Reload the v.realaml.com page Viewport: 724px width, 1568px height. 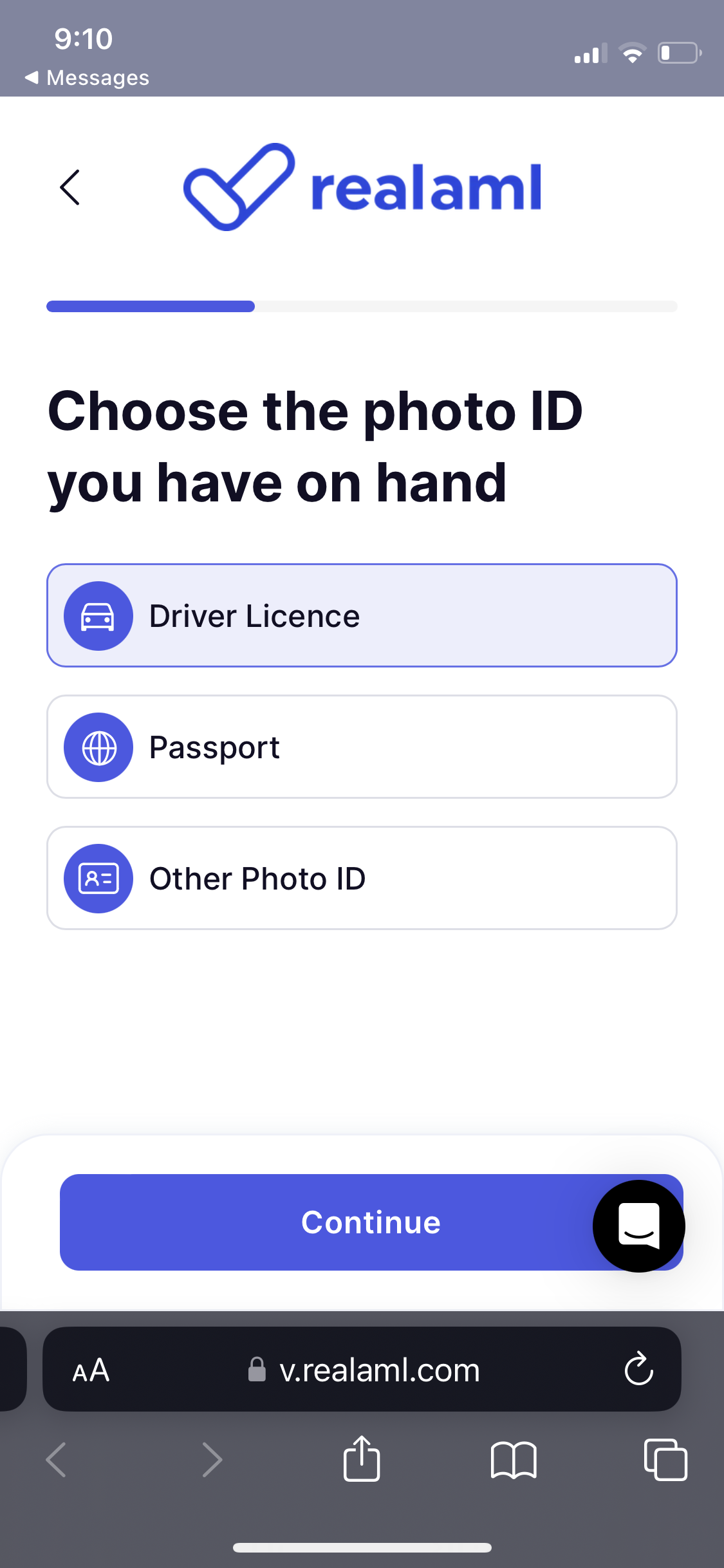click(638, 1368)
